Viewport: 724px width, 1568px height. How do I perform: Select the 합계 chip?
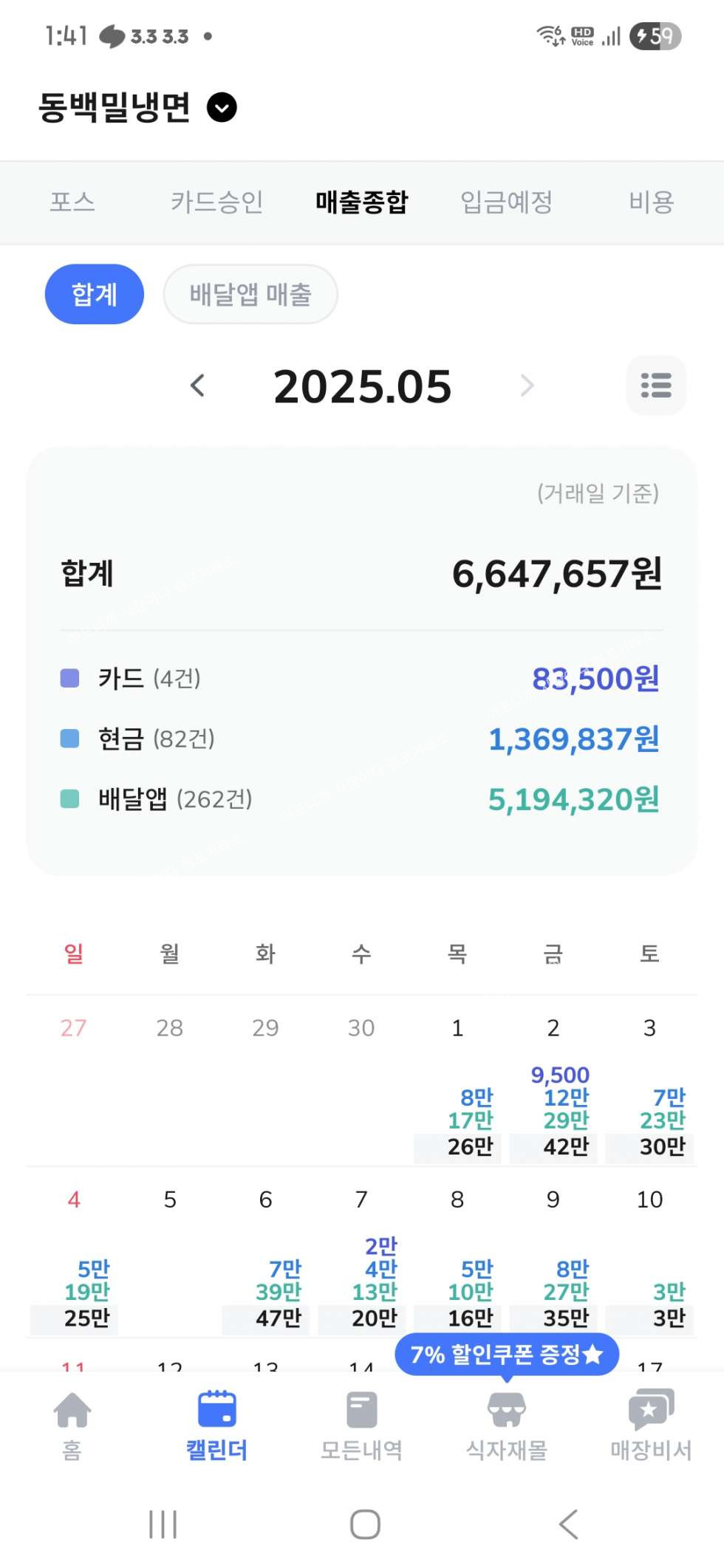[95, 294]
